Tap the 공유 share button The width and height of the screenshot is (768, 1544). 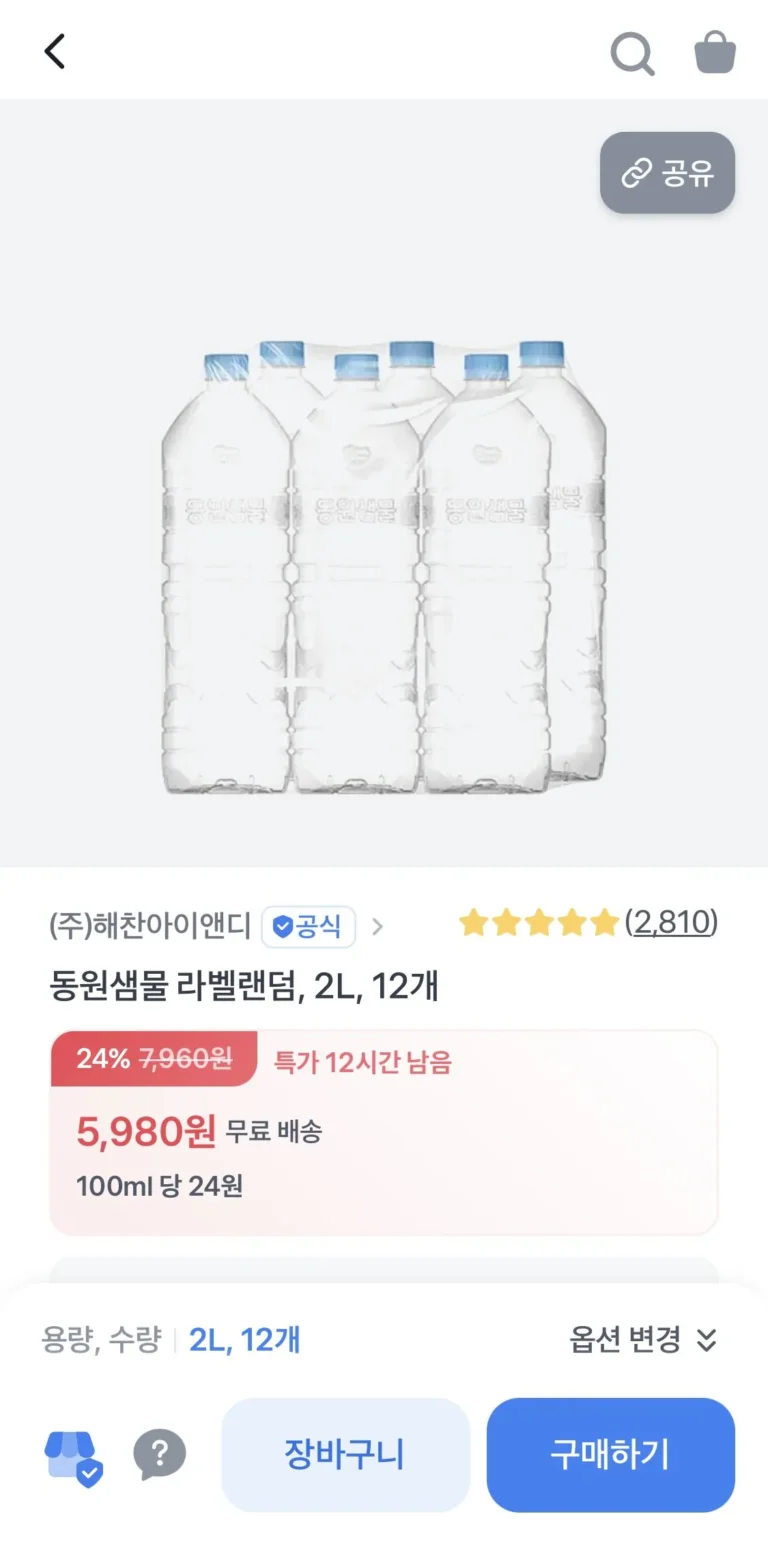point(667,173)
